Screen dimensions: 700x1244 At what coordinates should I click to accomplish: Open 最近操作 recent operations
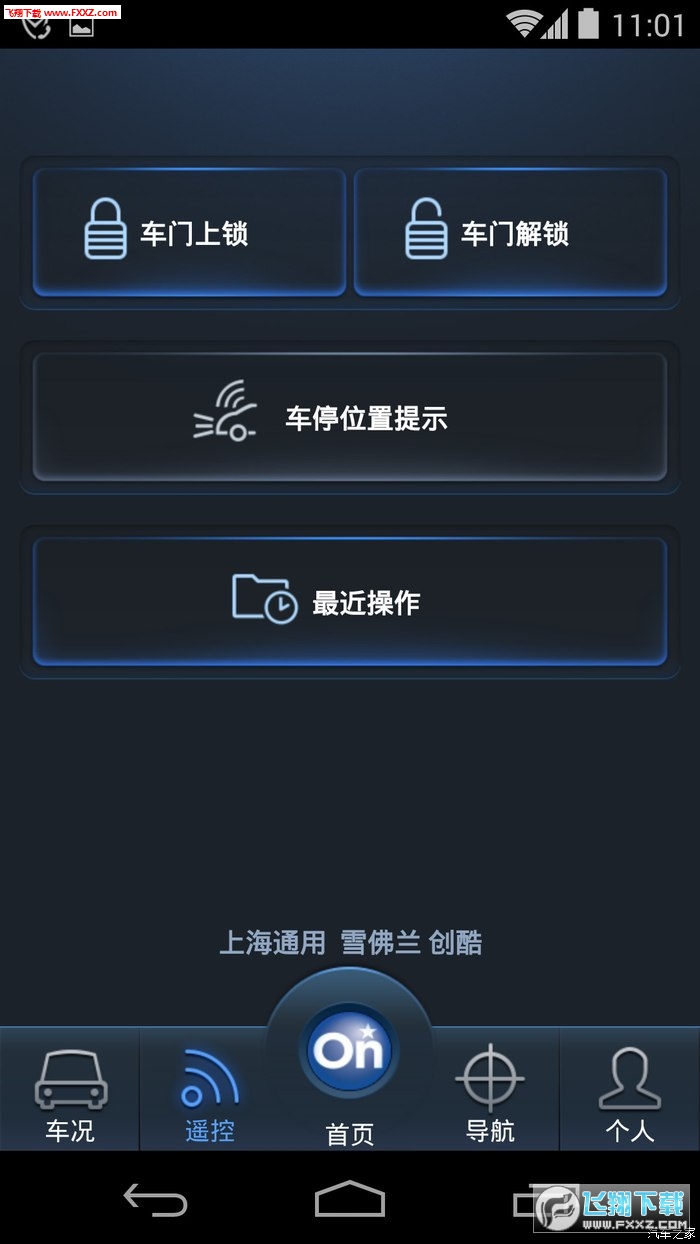pyautogui.click(x=350, y=601)
